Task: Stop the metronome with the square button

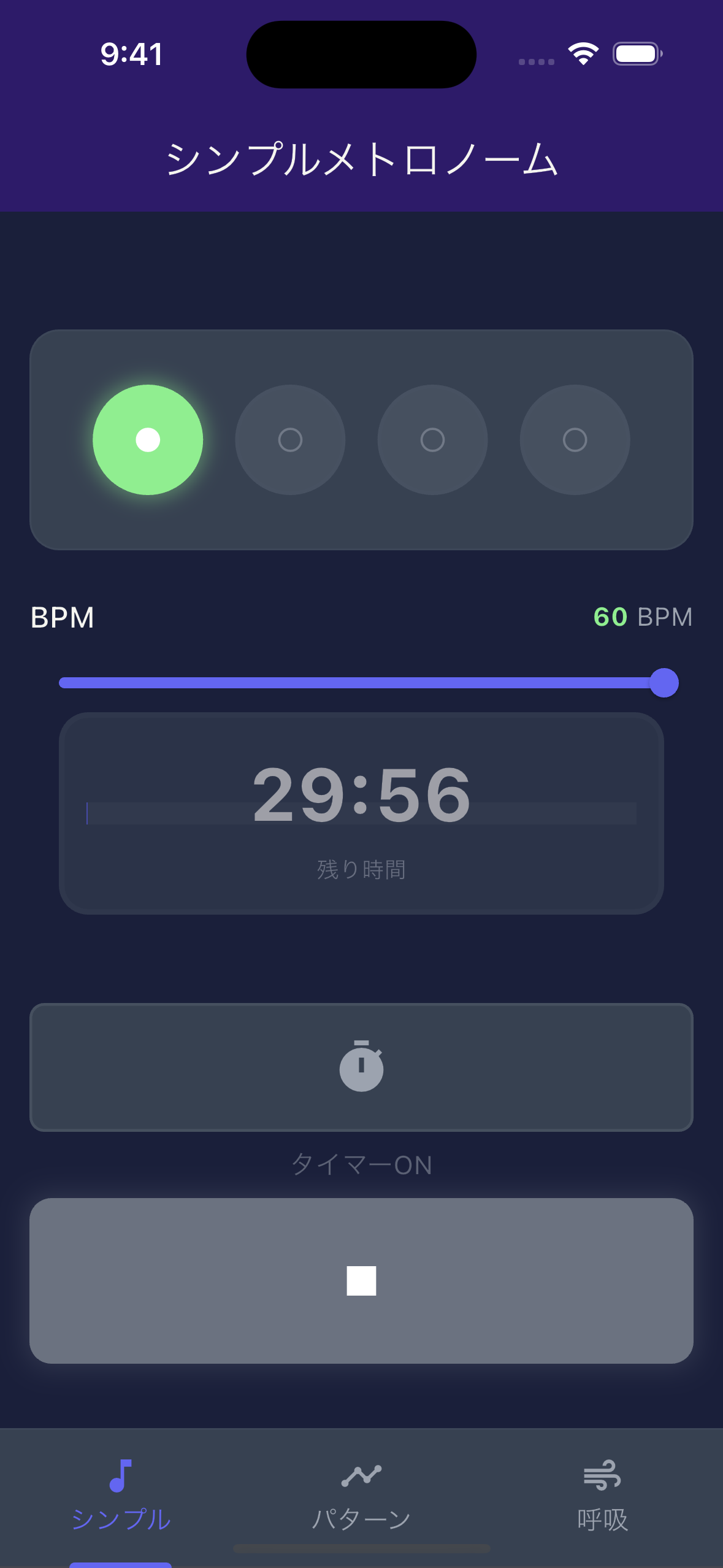Action: [361, 1280]
